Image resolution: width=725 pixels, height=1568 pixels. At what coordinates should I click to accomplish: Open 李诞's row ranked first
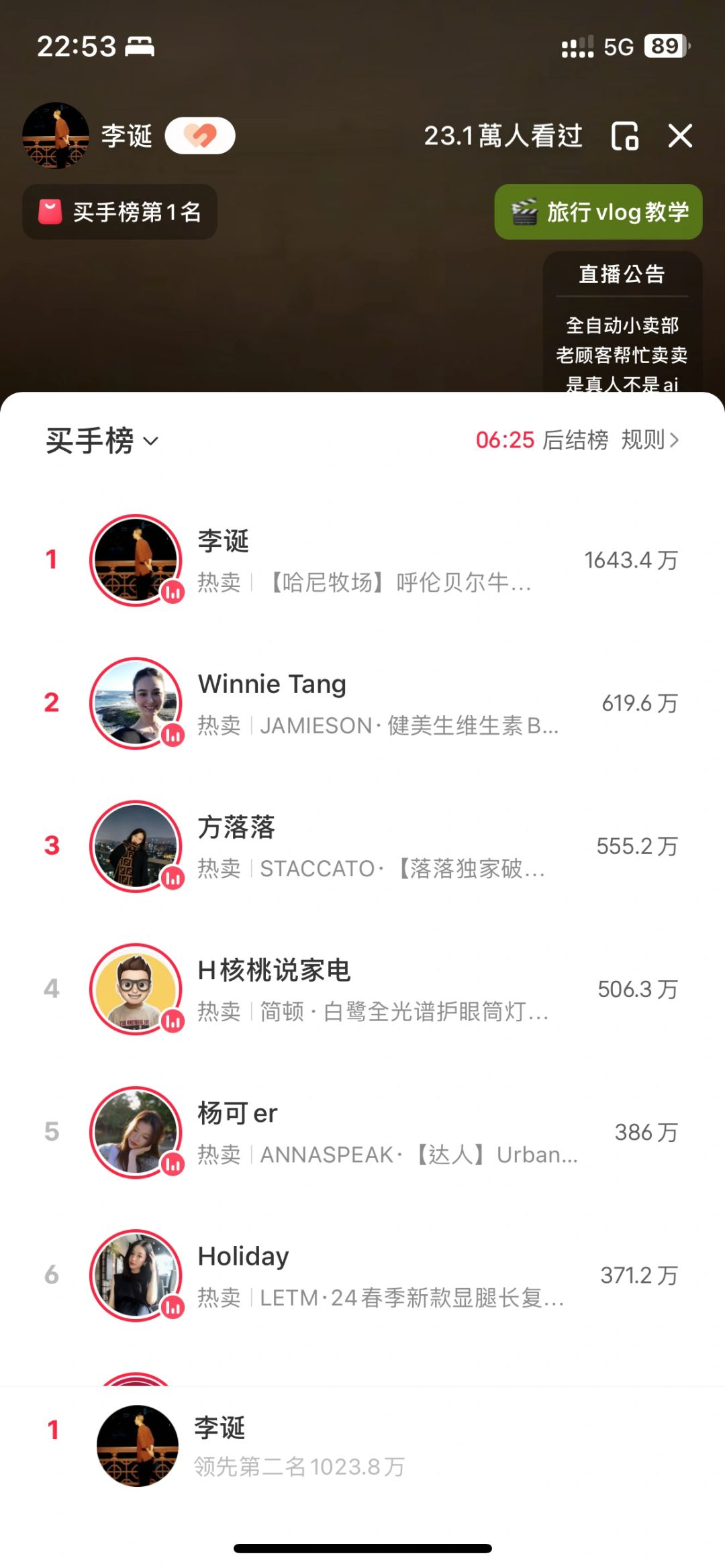click(x=362, y=560)
